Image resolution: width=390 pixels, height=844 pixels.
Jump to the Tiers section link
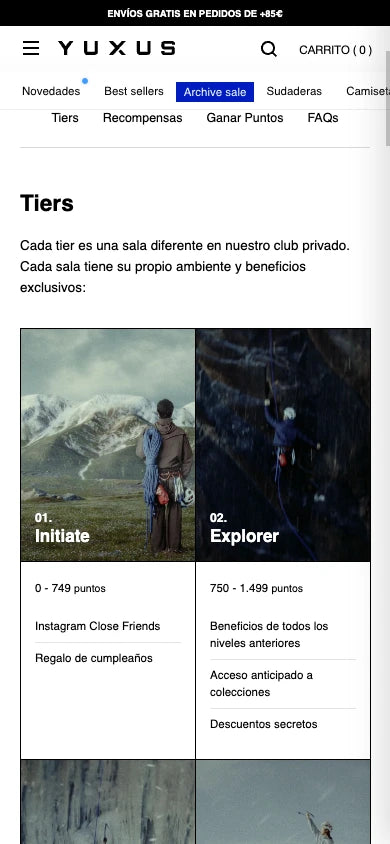pos(65,118)
